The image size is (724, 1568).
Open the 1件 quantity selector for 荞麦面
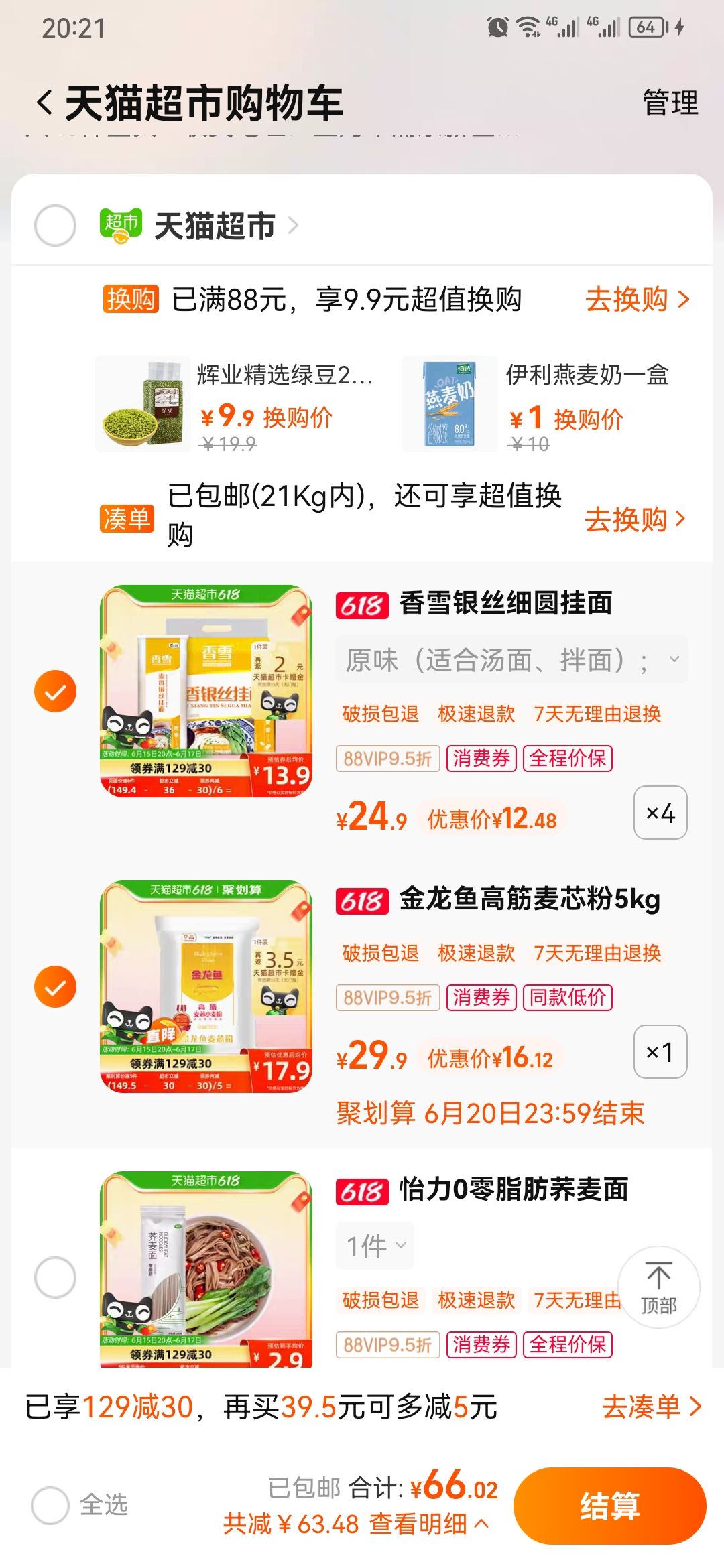(373, 1246)
